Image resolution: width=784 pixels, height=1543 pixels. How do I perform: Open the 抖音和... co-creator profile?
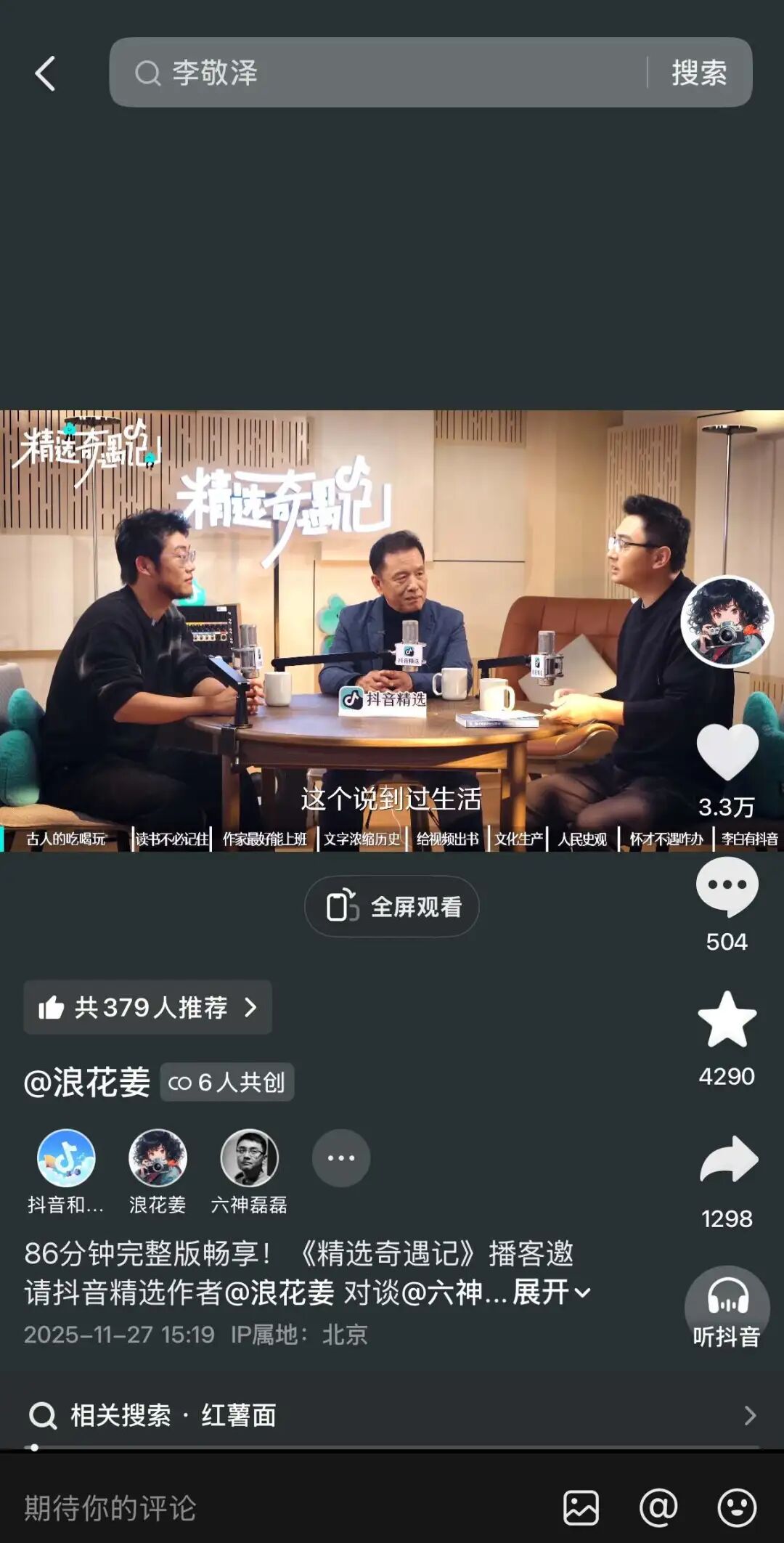tap(66, 1158)
